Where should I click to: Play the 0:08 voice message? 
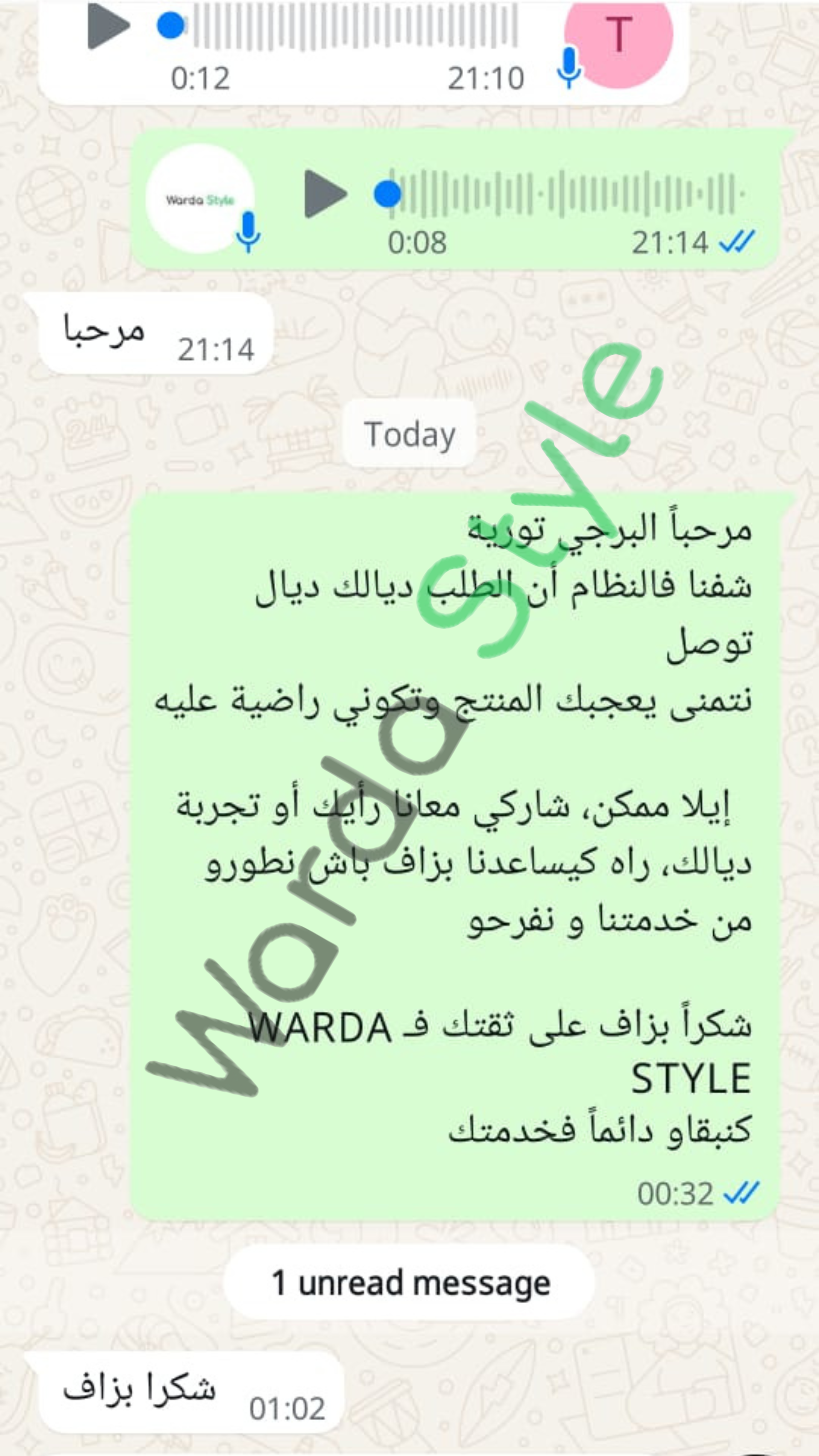(324, 194)
